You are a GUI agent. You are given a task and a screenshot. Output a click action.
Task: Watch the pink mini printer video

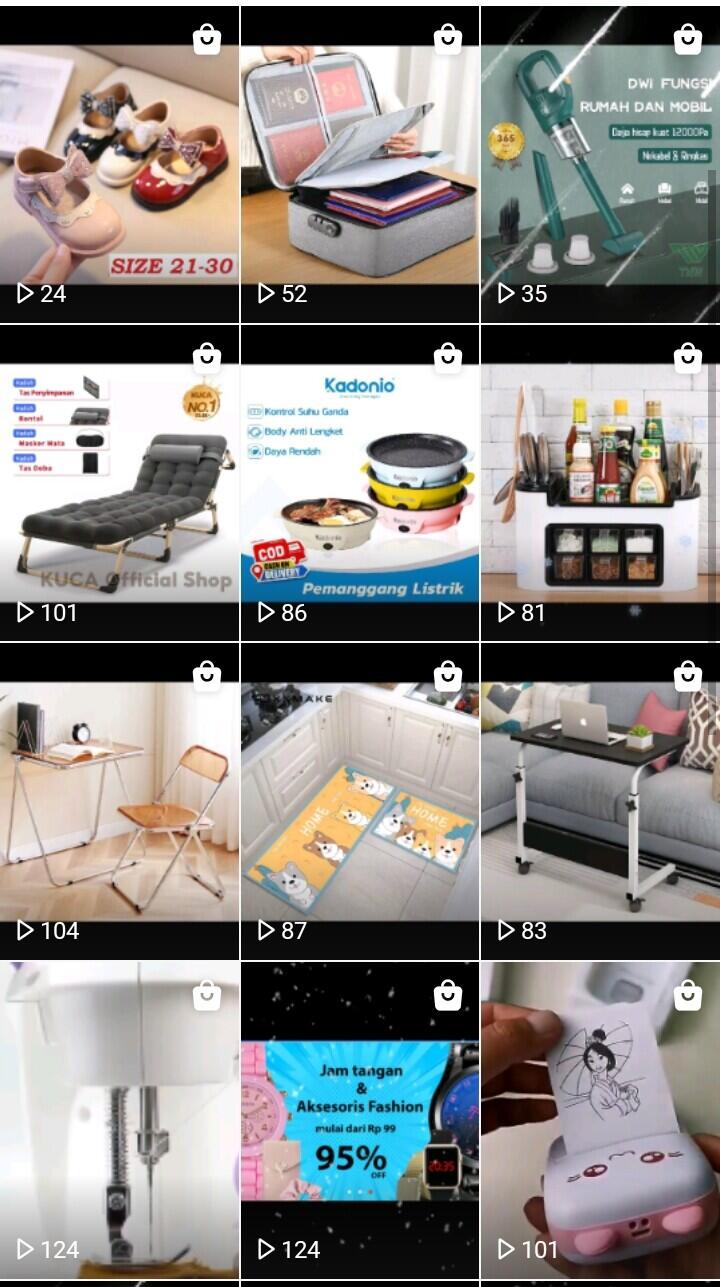coord(600,1120)
